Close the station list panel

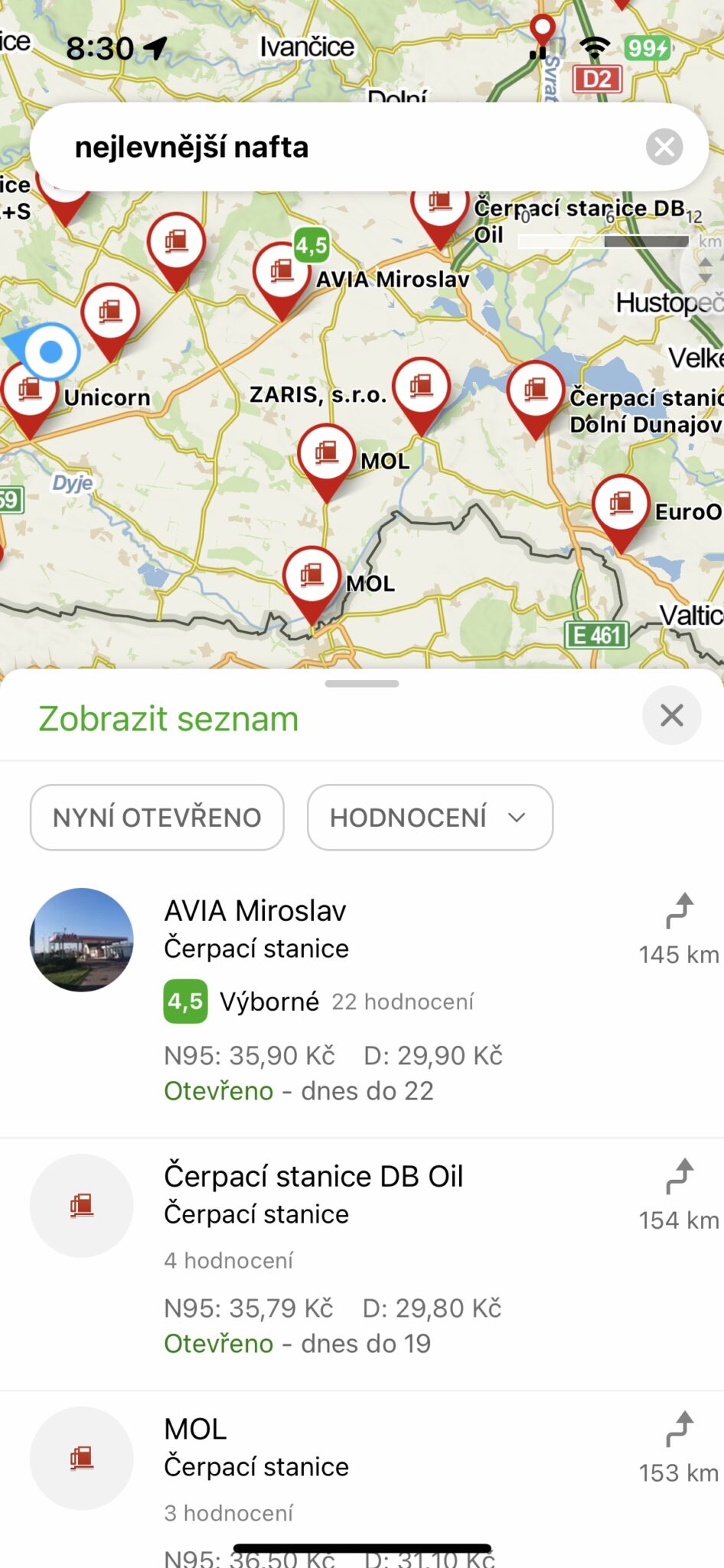pos(671,715)
